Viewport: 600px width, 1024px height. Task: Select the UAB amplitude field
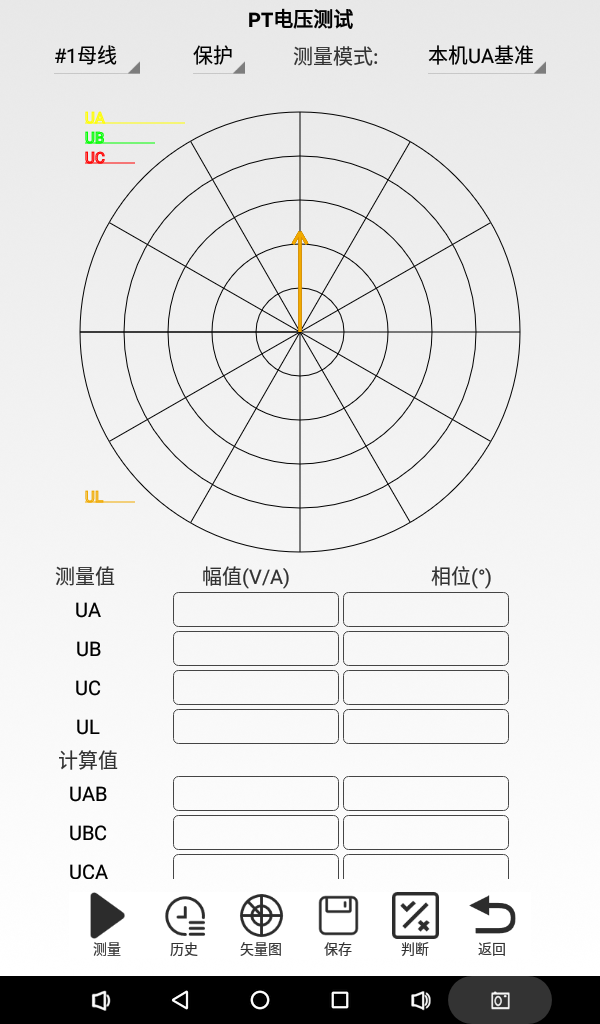coord(256,793)
